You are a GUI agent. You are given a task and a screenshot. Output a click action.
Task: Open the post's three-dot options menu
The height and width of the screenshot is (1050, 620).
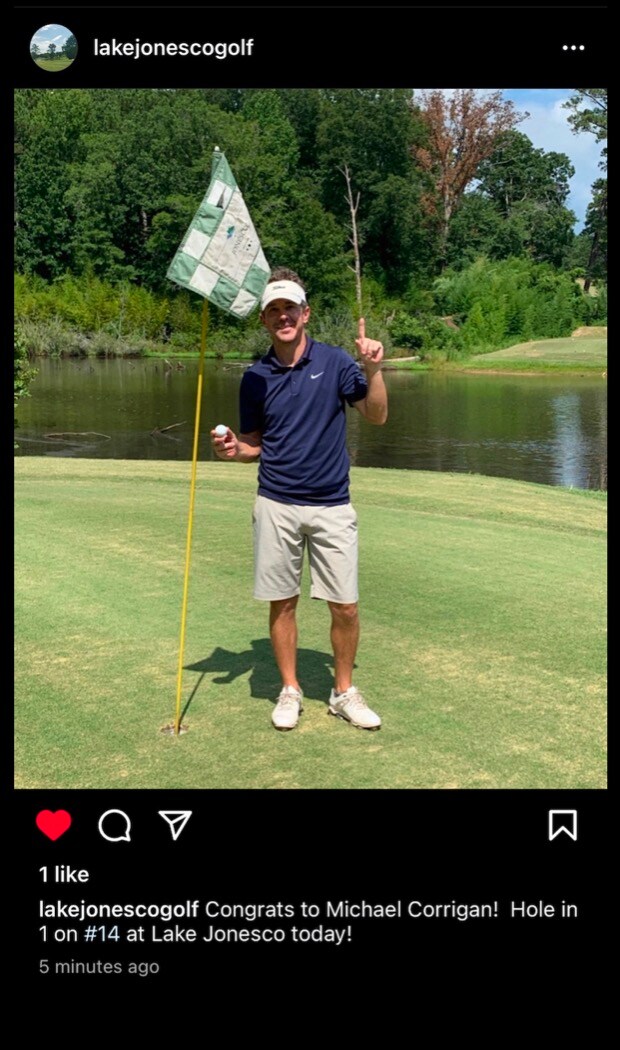pyautogui.click(x=573, y=48)
